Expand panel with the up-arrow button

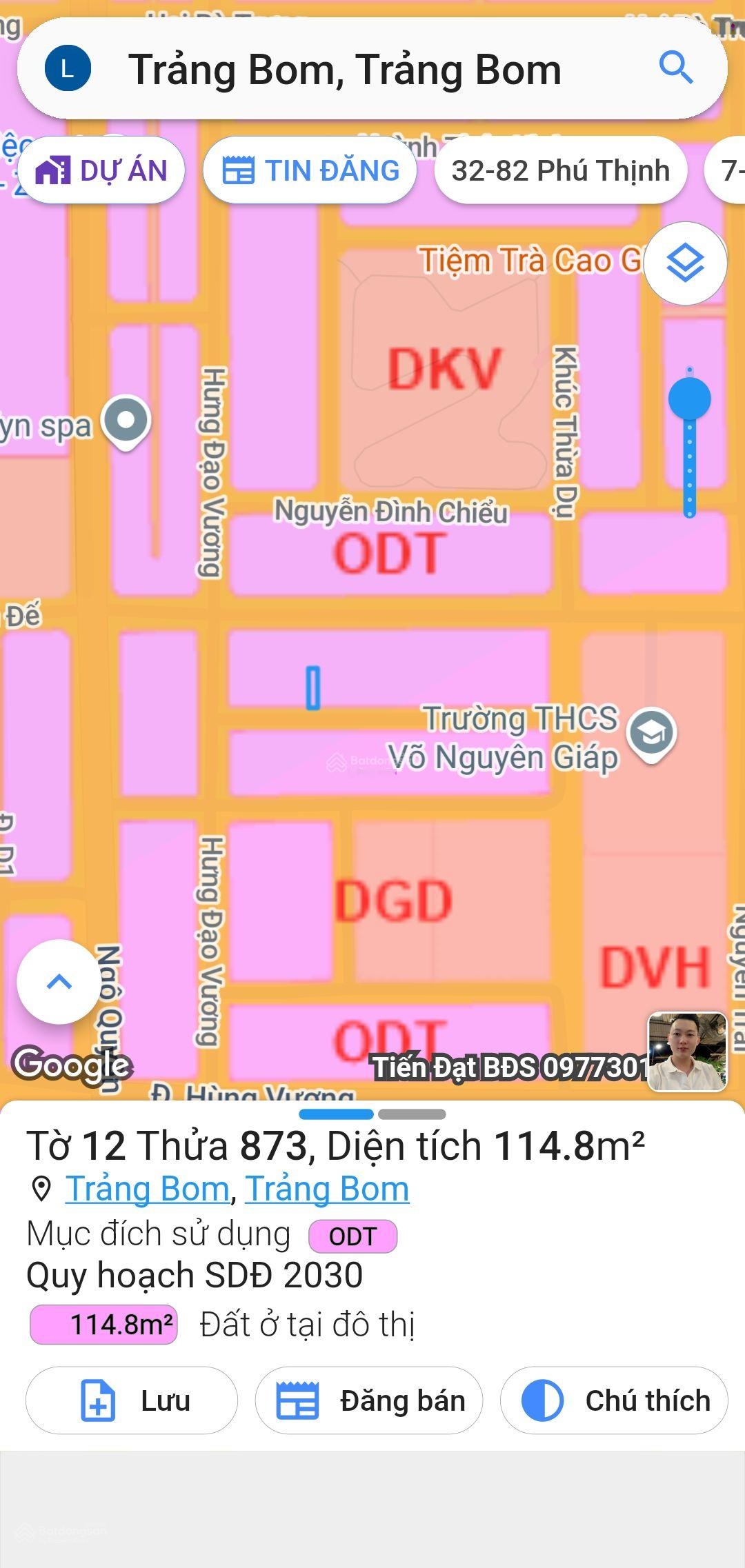click(x=59, y=981)
